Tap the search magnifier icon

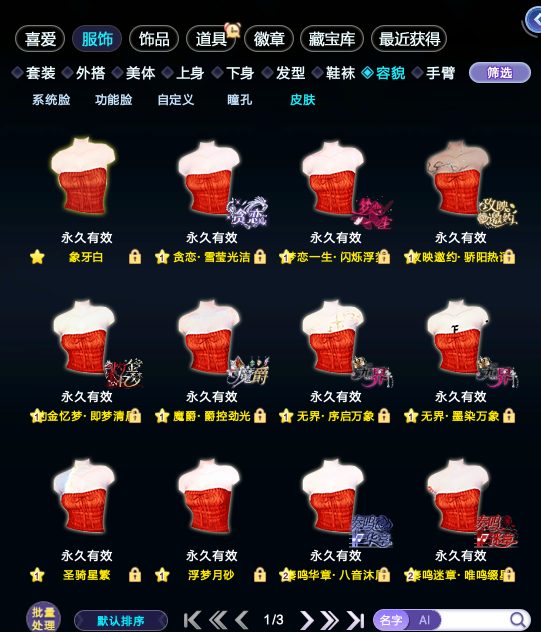click(x=517, y=620)
